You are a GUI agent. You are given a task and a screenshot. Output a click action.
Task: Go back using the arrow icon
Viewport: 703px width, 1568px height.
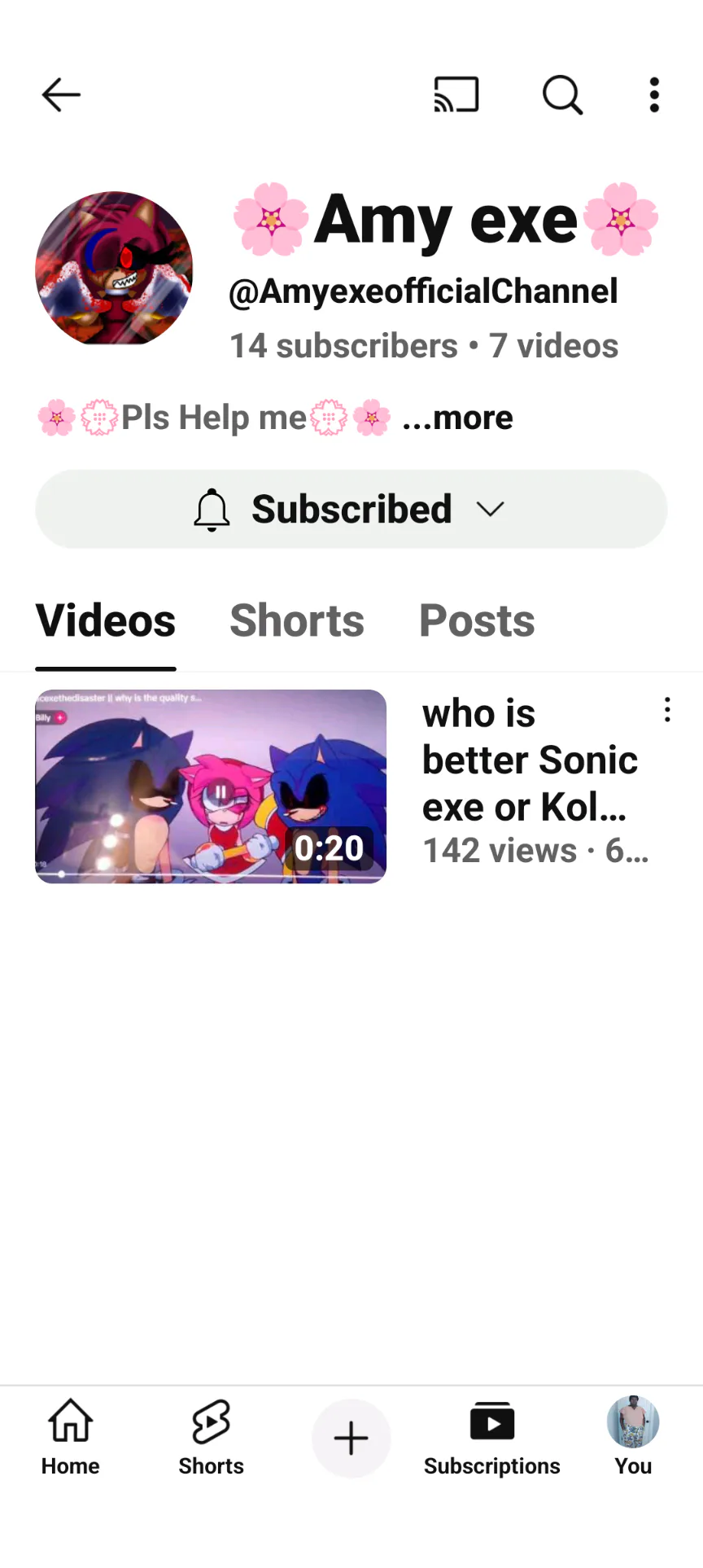[x=61, y=95]
